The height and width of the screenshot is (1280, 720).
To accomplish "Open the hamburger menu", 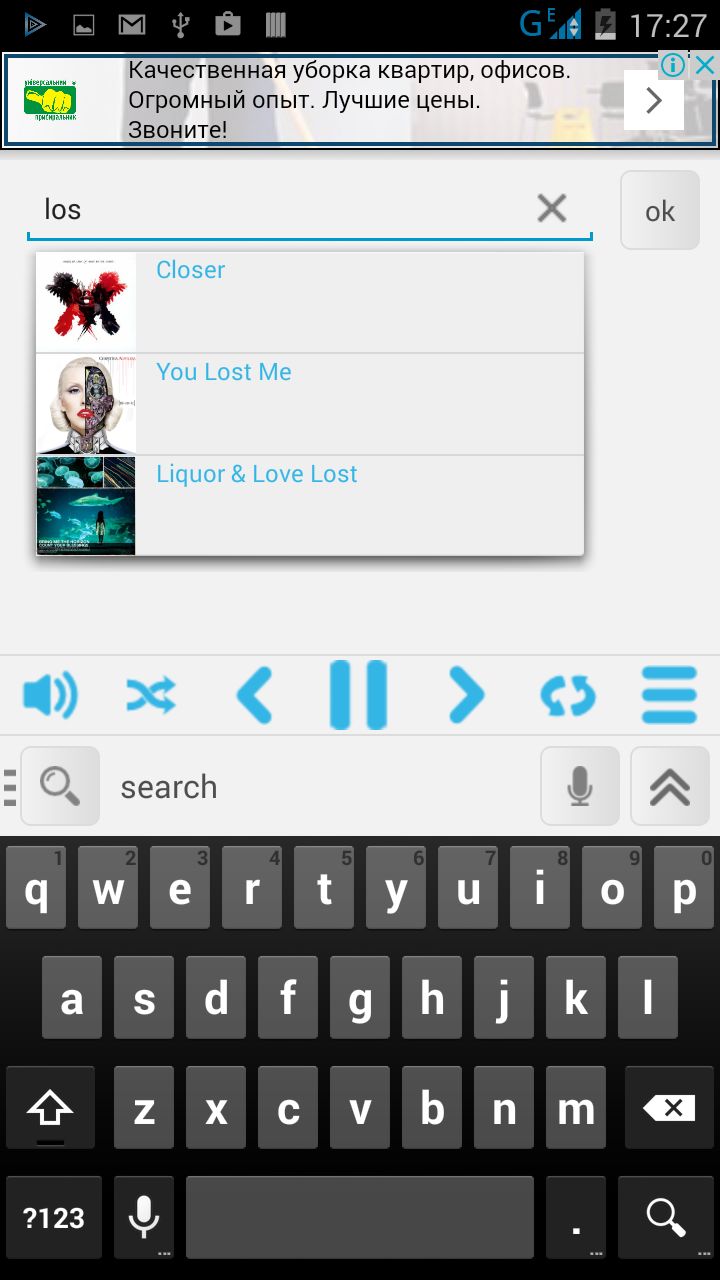I will pos(670,694).
